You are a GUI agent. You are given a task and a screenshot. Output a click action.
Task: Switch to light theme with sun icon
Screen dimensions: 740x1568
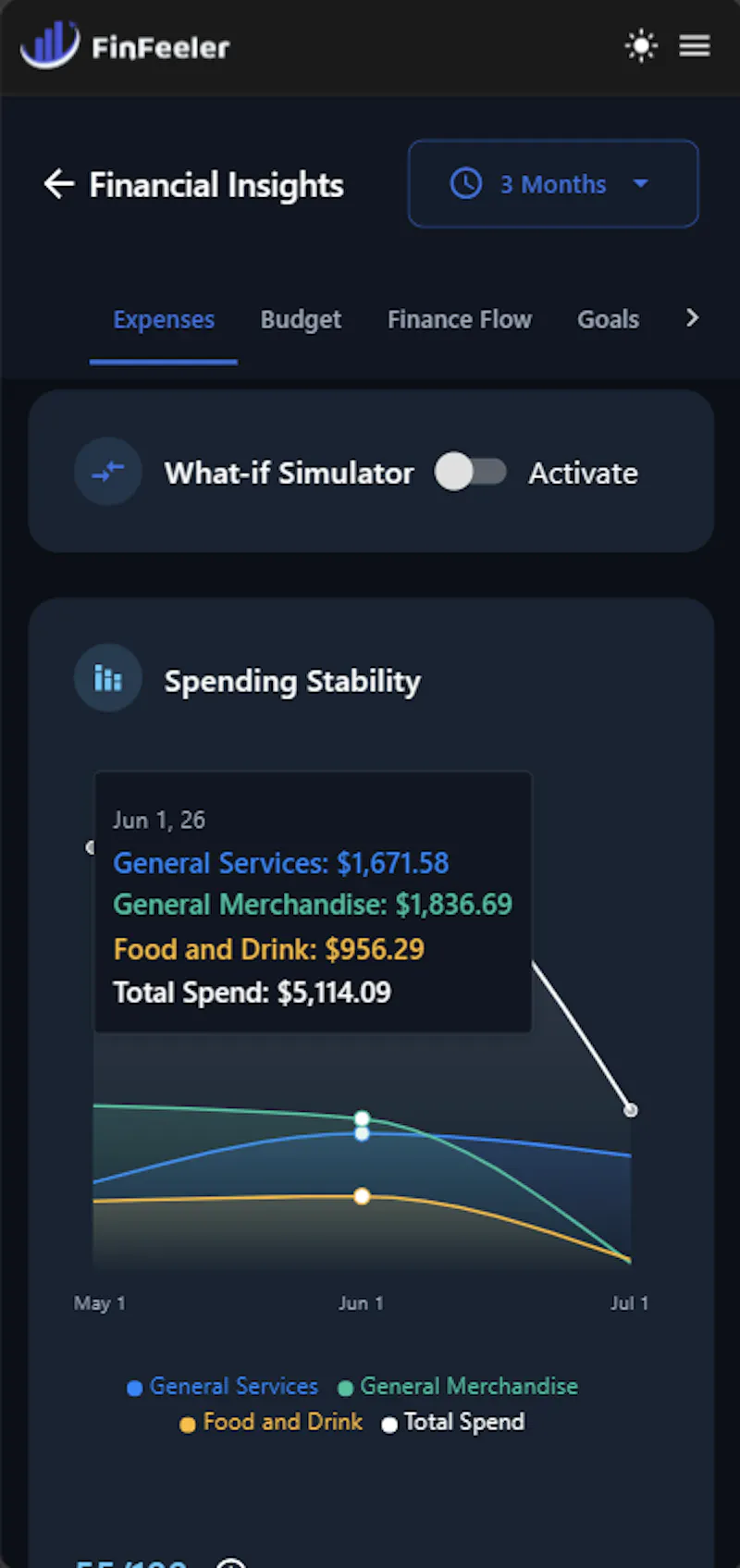point(641,45)
